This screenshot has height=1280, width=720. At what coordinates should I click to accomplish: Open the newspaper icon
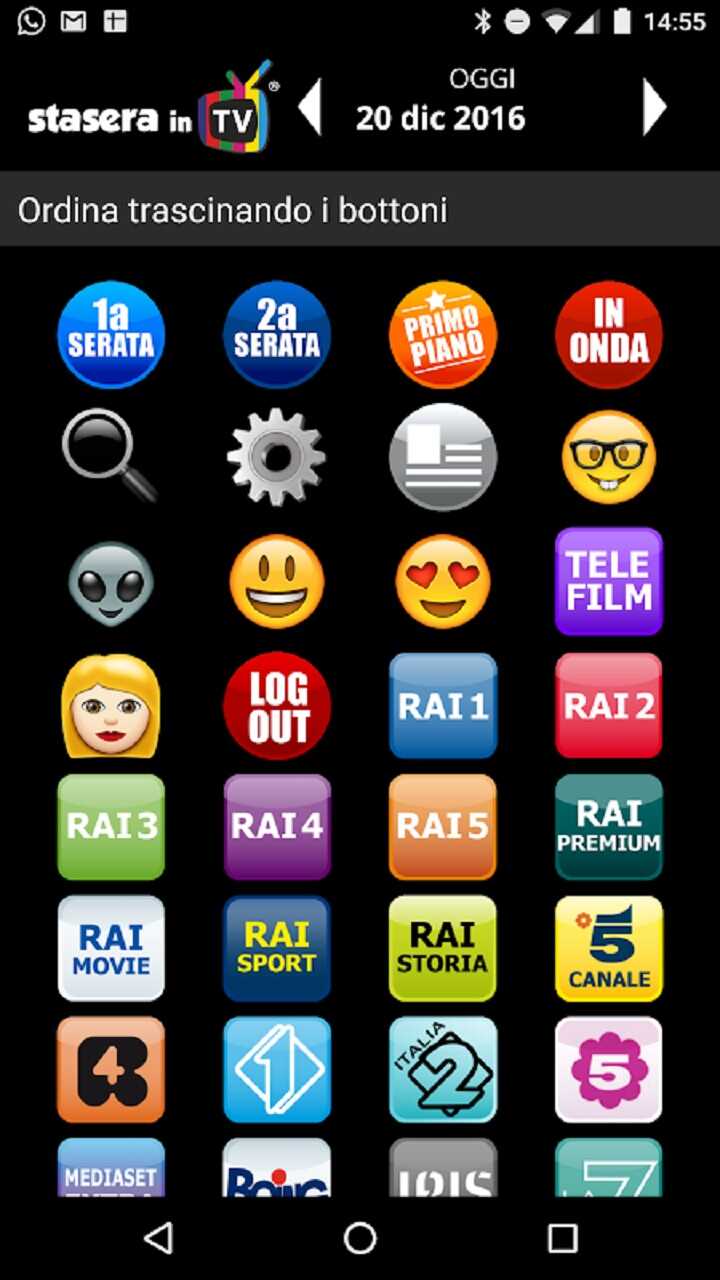(x=443, y=458)
